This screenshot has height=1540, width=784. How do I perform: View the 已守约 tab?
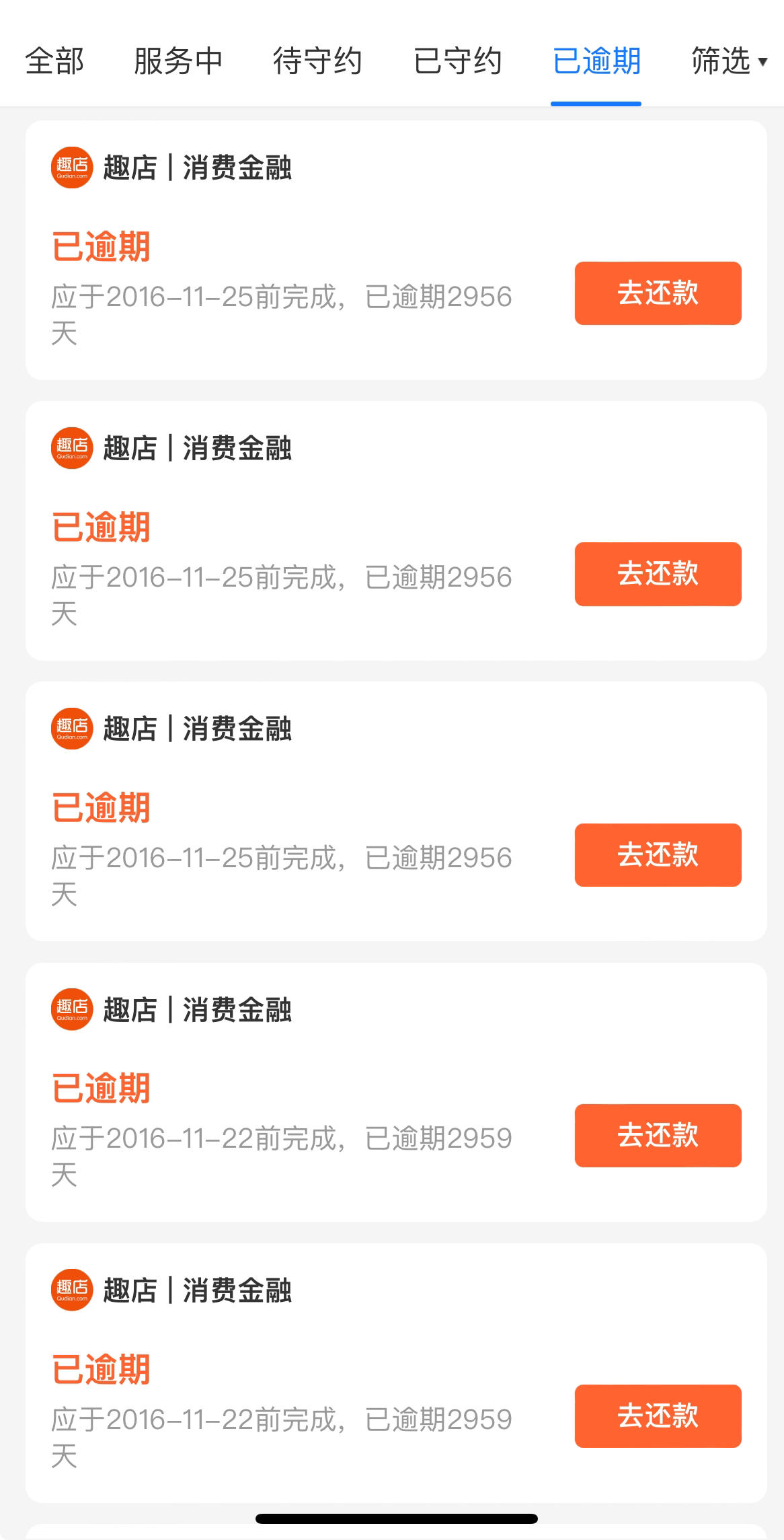pos(457,61)
